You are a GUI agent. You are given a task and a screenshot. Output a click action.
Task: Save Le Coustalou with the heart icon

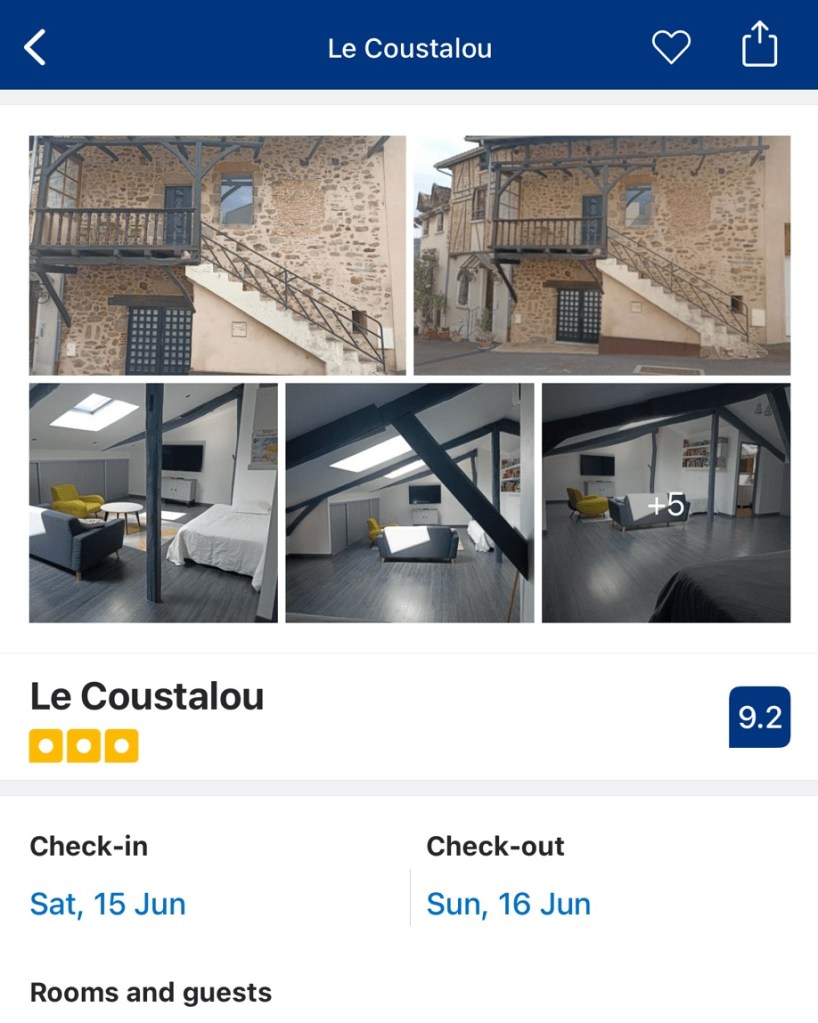[x=671, y=47]
